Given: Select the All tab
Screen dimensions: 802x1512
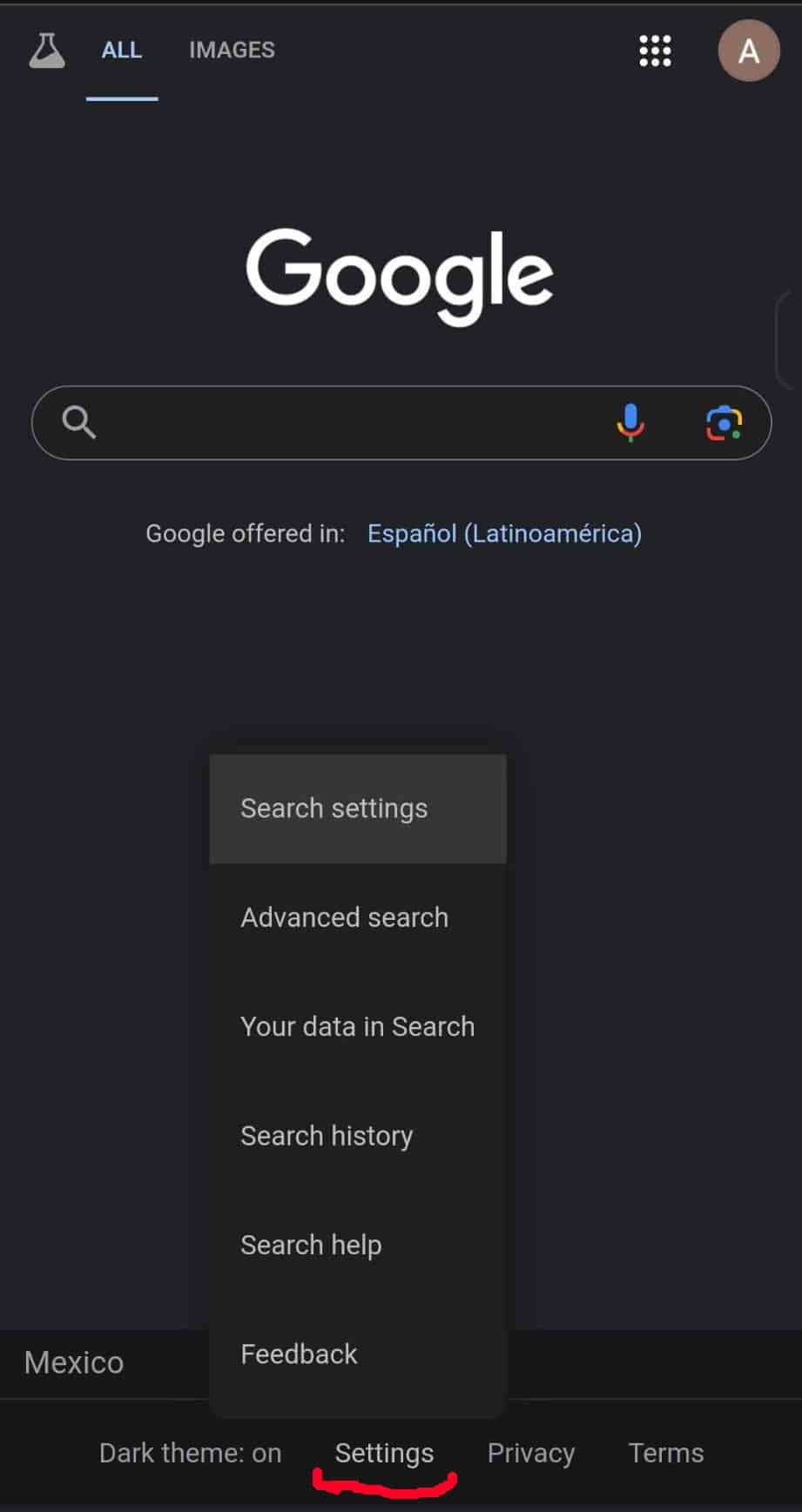Looking at the screenshot, I should [x=122, y=50].
